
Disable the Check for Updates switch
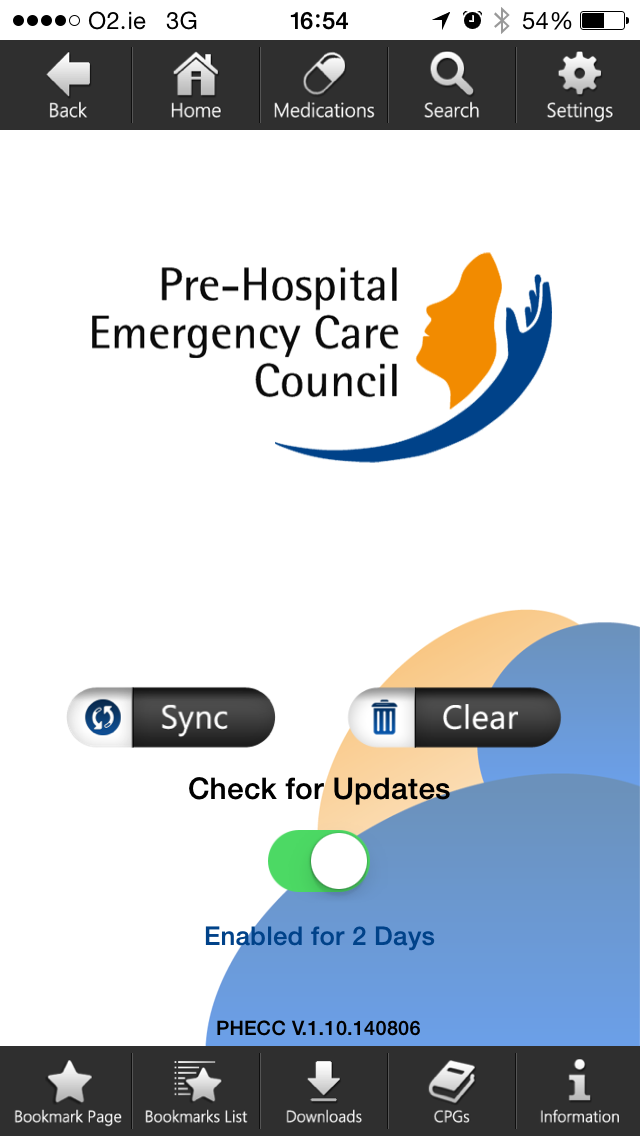(319, 860)
